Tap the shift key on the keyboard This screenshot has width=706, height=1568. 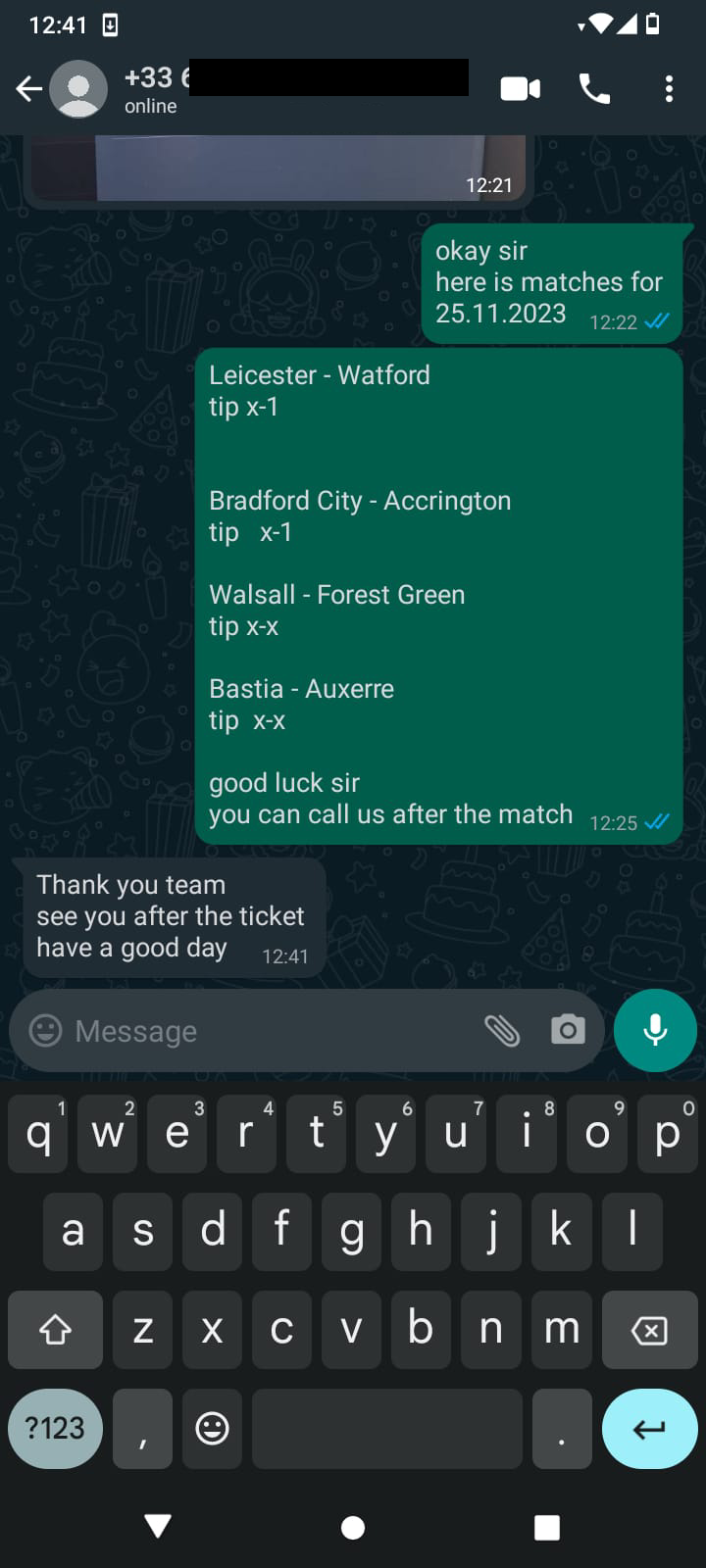(x=55, y=1330)
